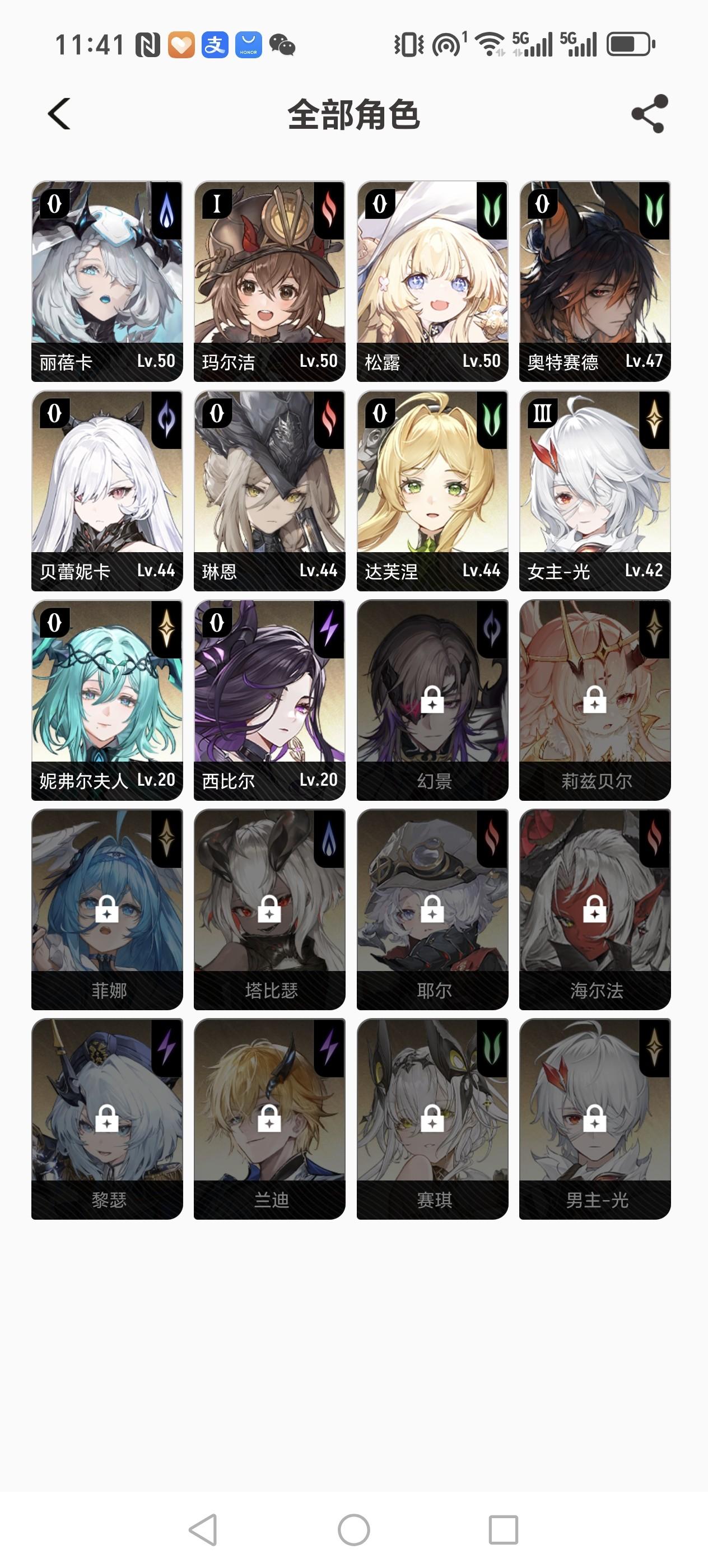Open the locked 海尔法 character card
The image size is (708, 1568).
[595, 909]
